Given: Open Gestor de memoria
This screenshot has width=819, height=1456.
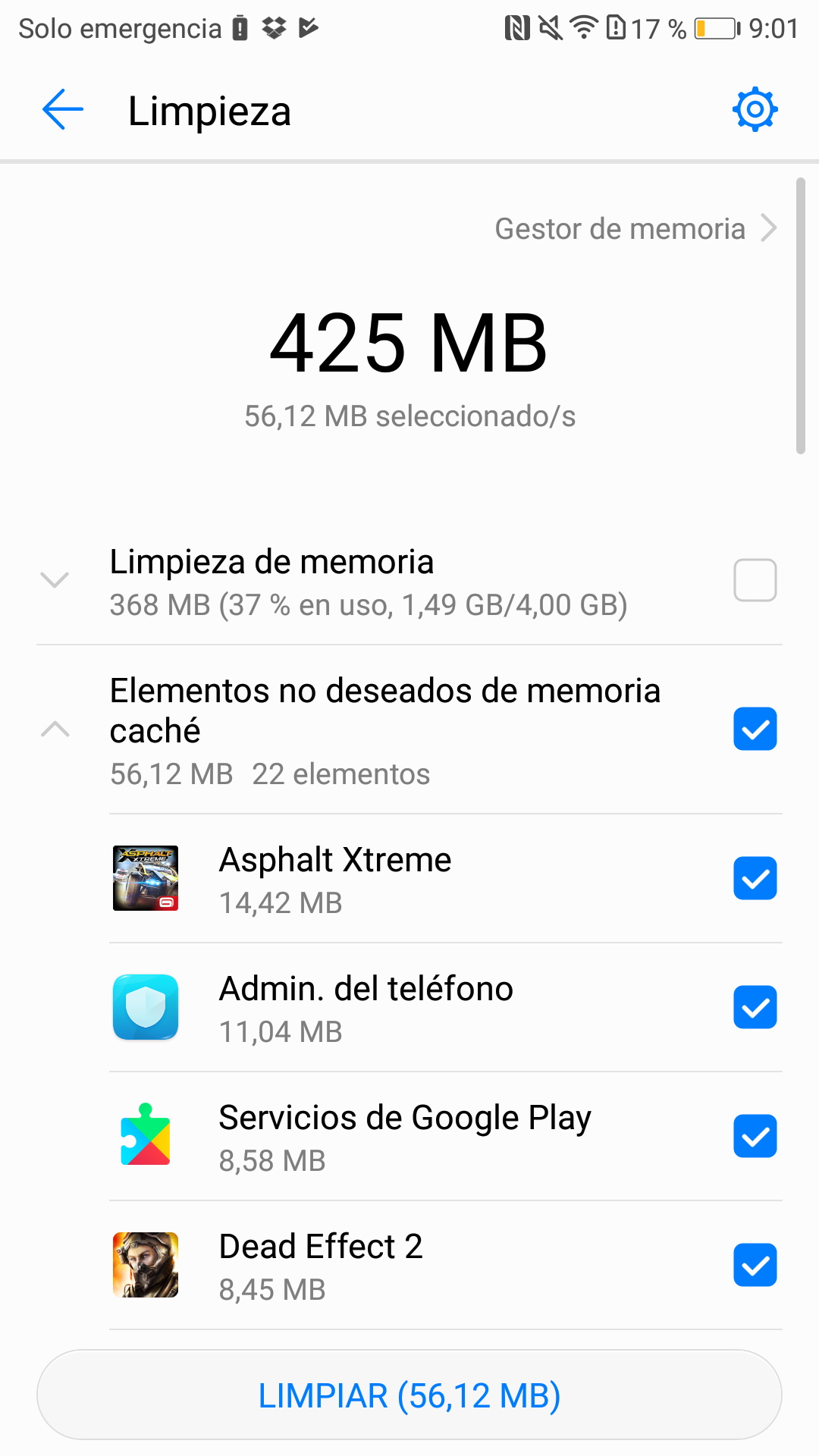Looking at the screenshot, I should [635, 228].
